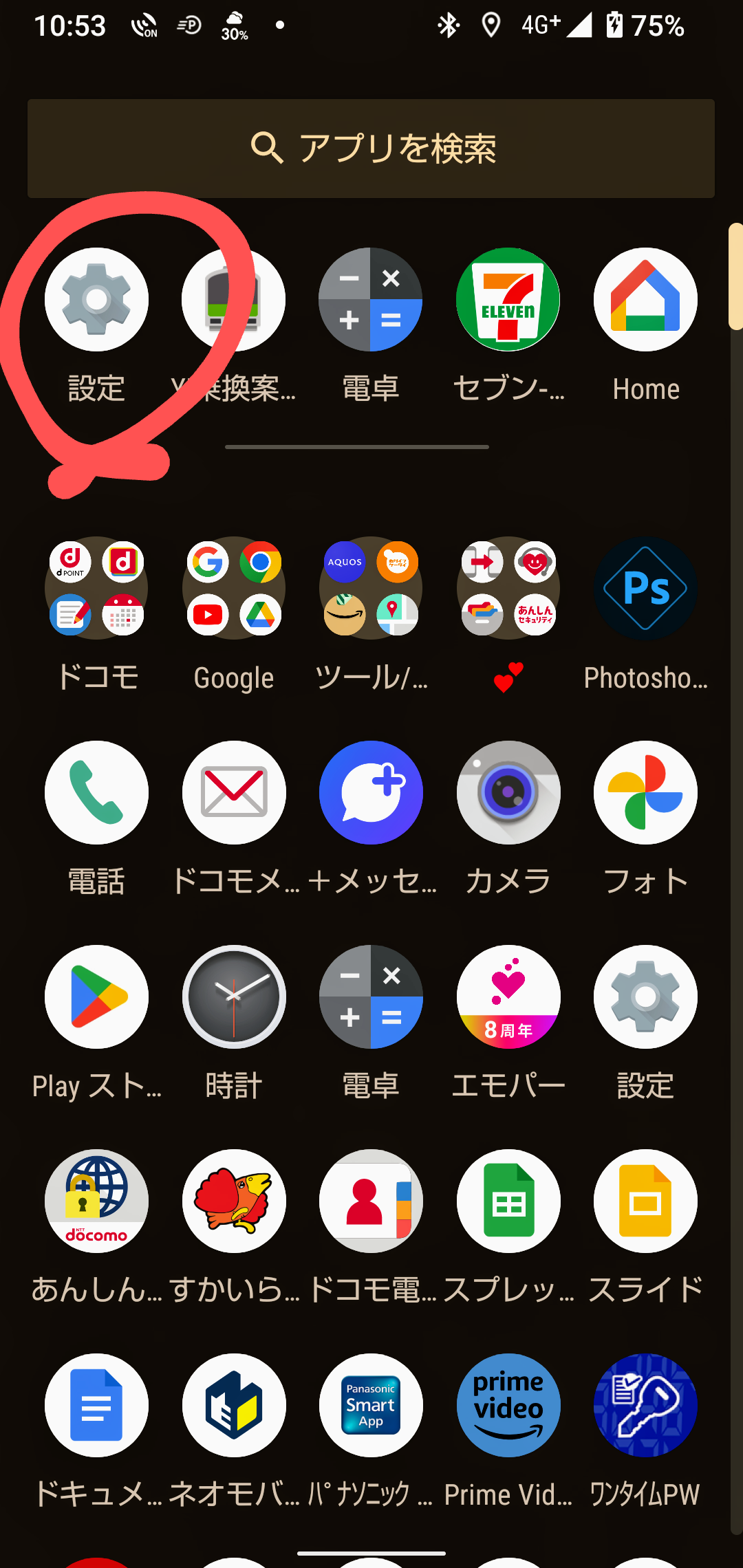The width and height of the screenshot is (743, 1568).
Task: Open Google スプレッドシート
Action: point(508,1201)
